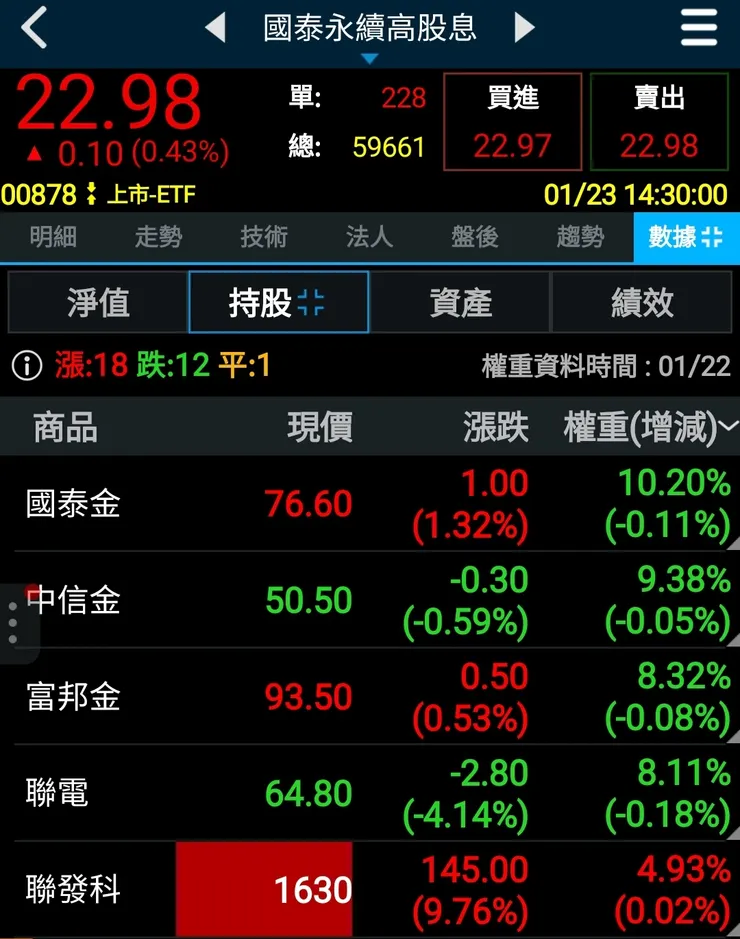Tap the back arrow at top left
This screenshot has height=939, width=740.
32,30
